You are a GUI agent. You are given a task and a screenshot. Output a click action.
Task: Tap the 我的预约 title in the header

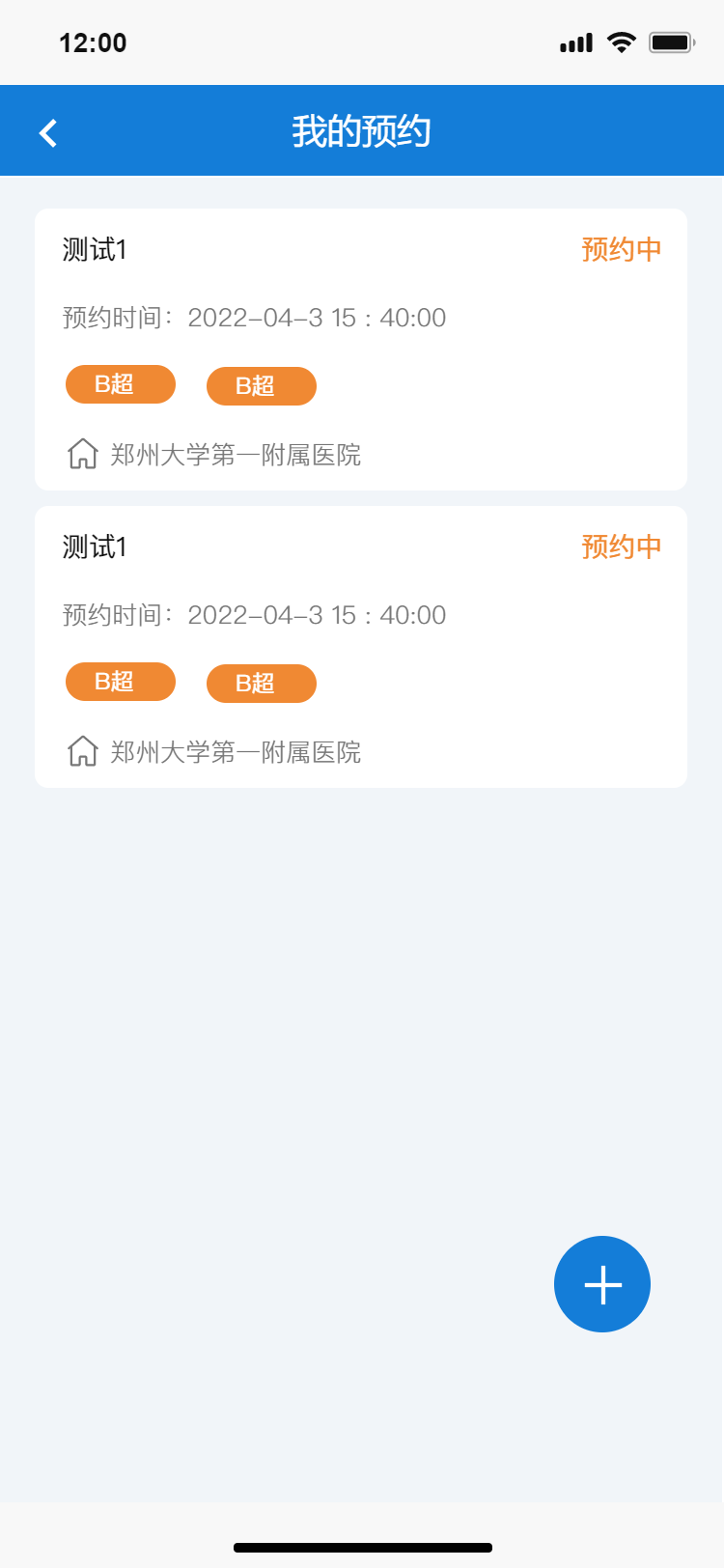coord(361,130)
